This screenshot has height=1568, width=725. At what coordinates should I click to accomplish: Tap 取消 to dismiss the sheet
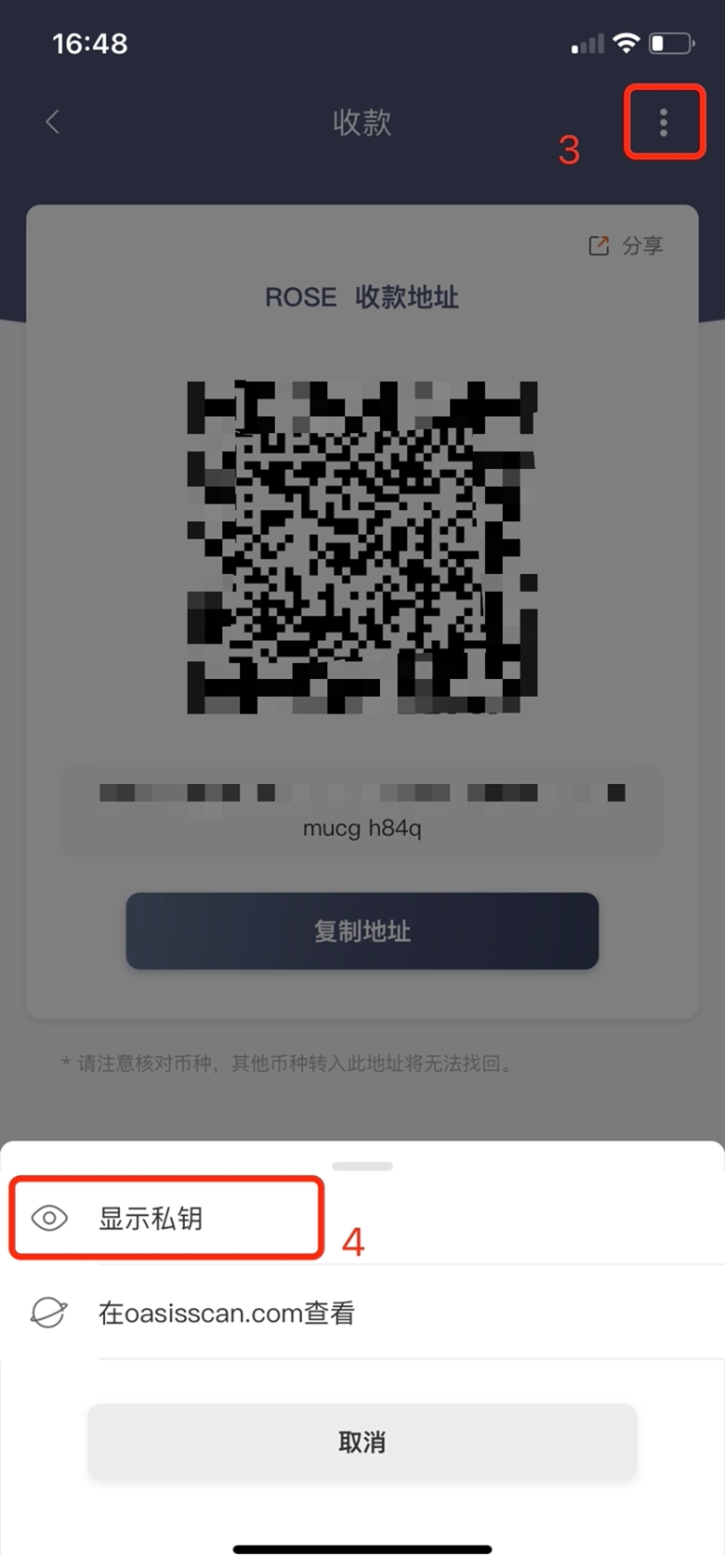coord(362,1442)
